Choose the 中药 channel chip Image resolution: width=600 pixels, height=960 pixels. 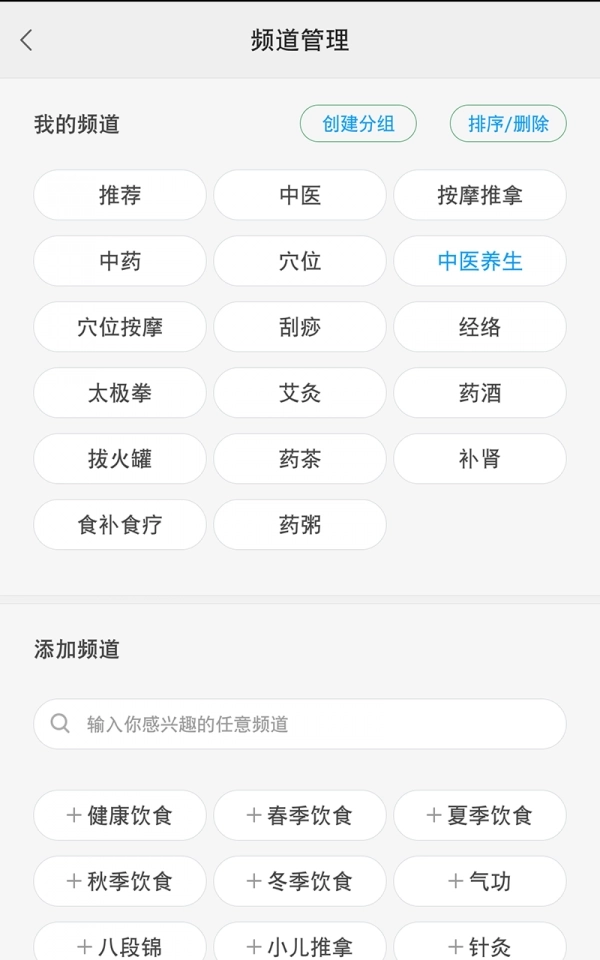click(x=120, y=261)
